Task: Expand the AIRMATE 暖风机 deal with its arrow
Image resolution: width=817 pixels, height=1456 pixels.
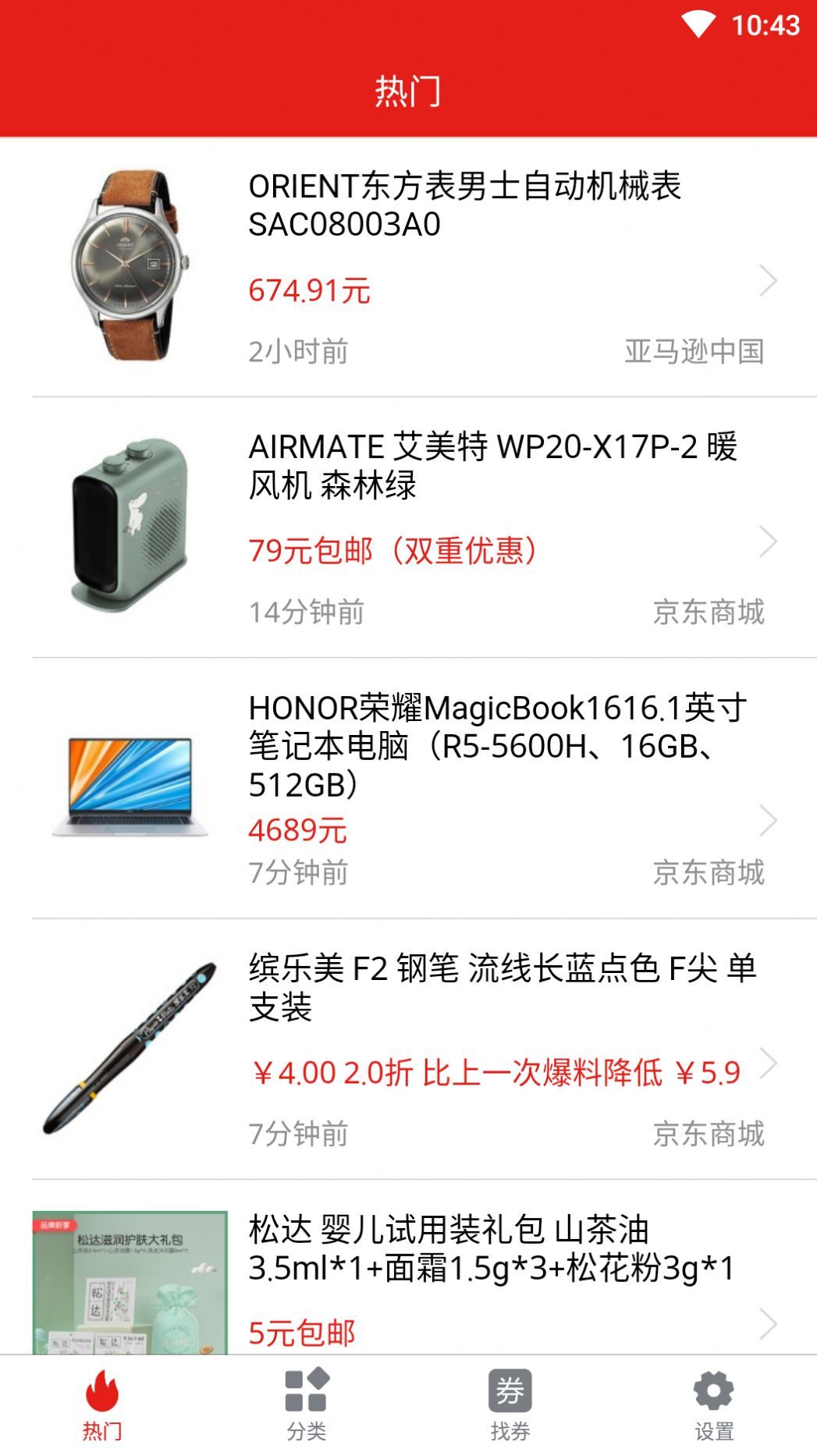Action: tap(768, 539)
